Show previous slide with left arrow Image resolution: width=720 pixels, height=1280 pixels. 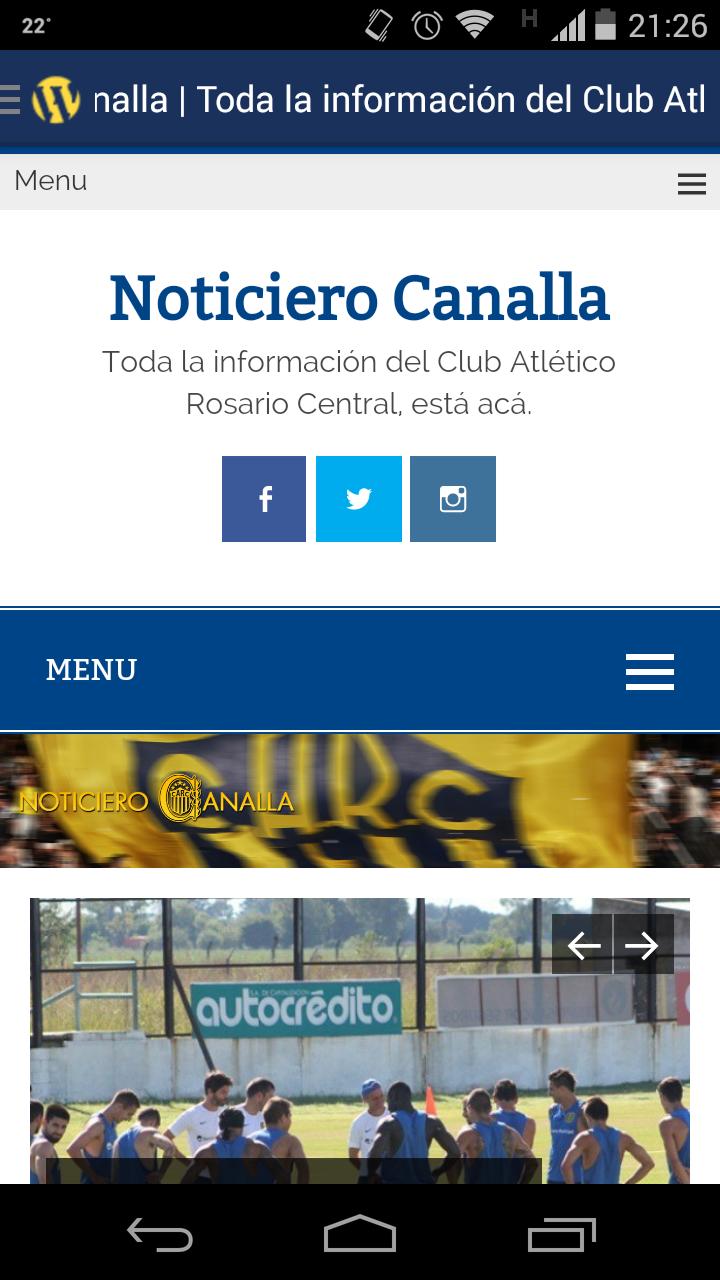click(583, 945)
